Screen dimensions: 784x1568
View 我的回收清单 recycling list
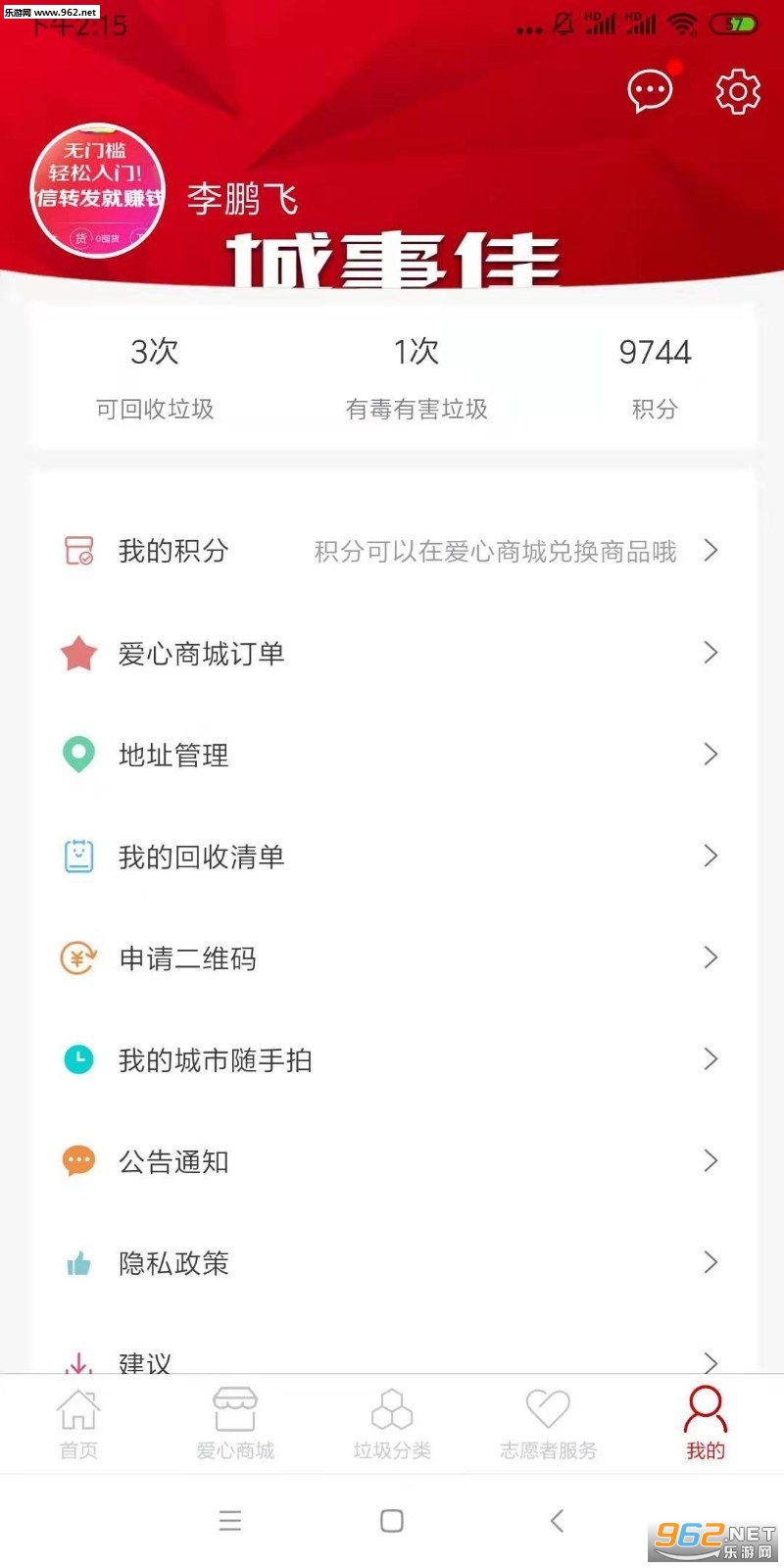(392, 857)
